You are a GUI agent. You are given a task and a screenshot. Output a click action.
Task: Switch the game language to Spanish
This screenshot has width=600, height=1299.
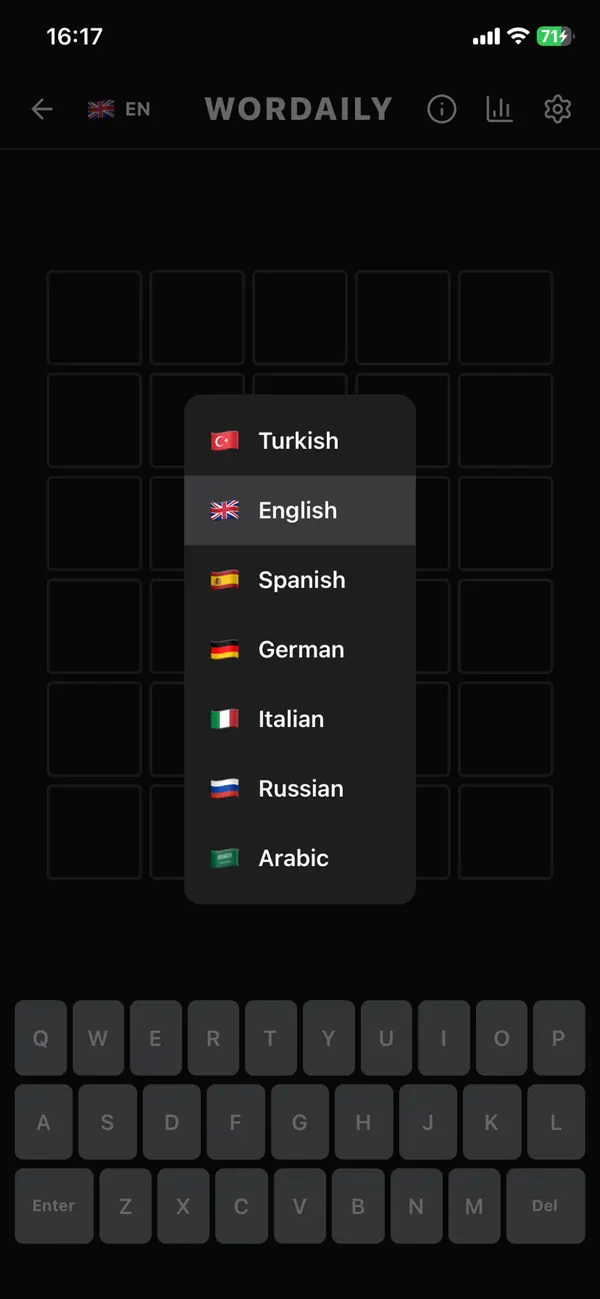click(300, 580)
